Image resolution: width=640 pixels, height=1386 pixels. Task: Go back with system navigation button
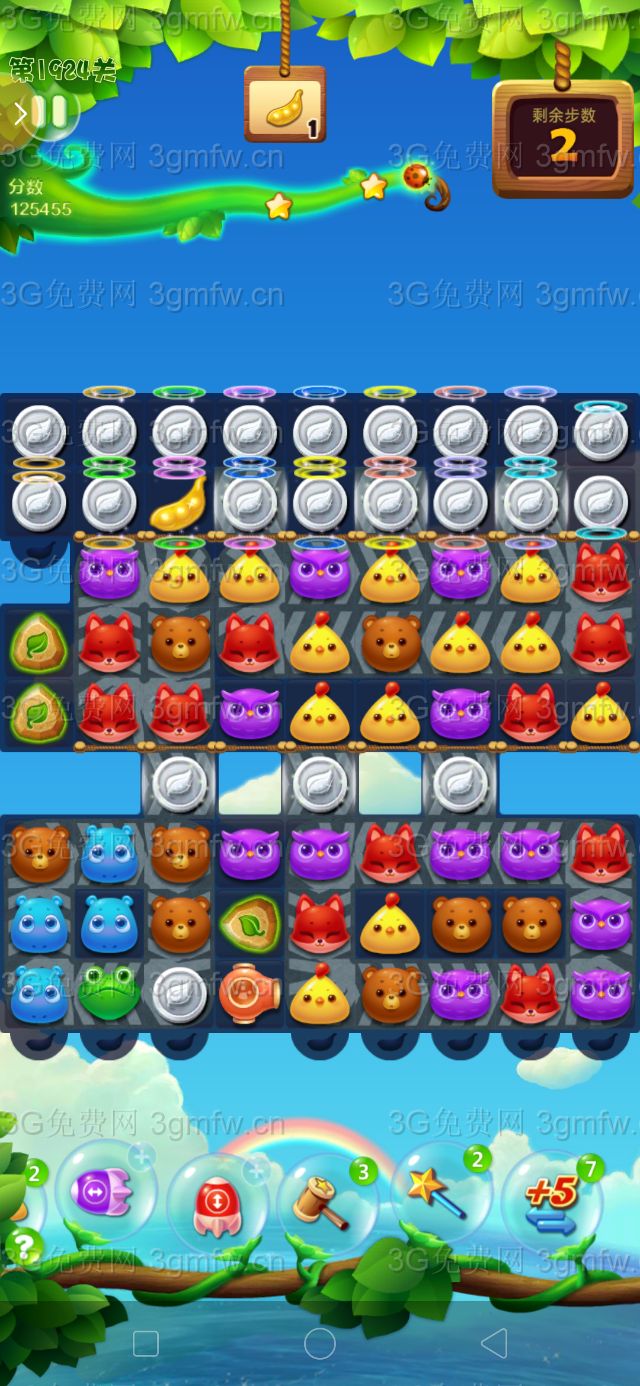(493, 1343)
